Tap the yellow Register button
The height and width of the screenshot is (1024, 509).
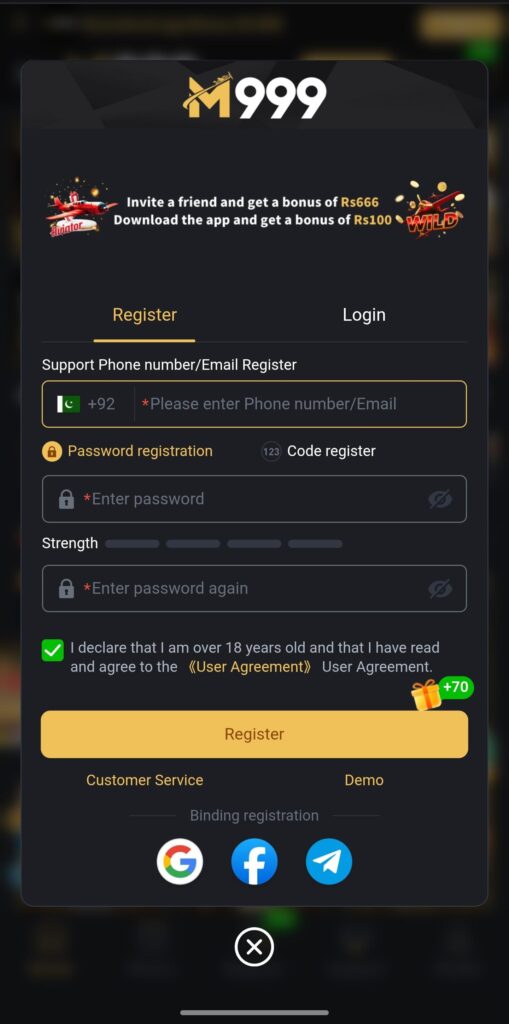click(x=254, y=734)
